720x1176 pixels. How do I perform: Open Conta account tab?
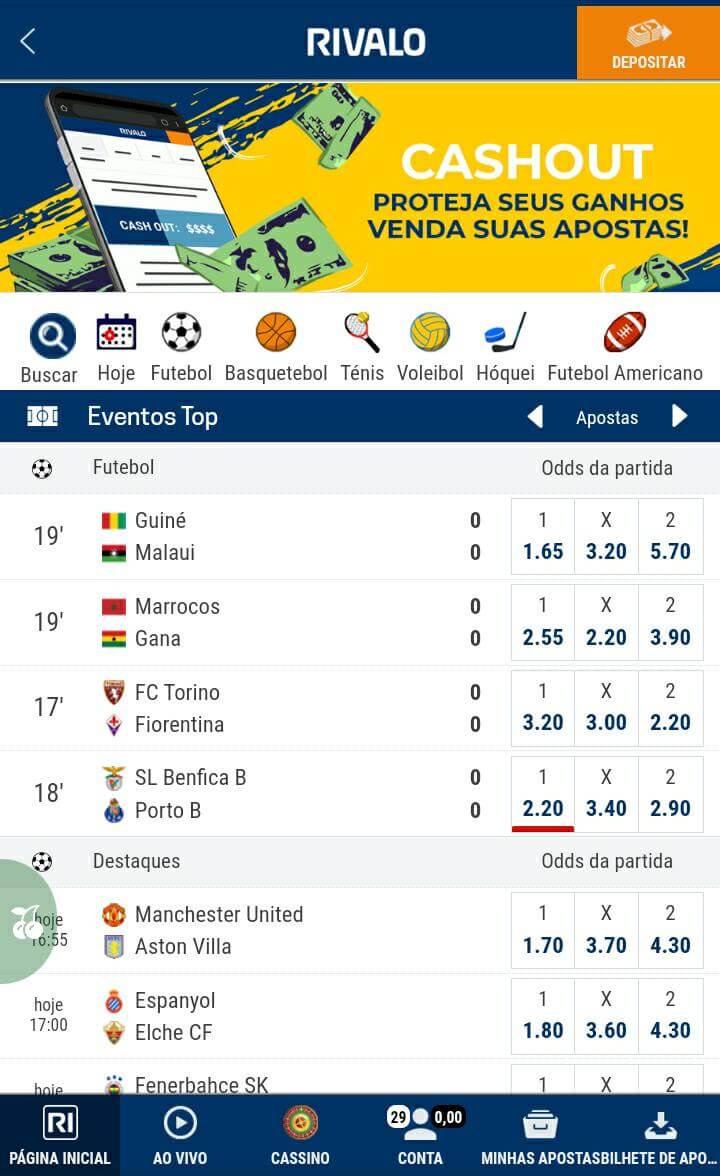click(420, 1136)
